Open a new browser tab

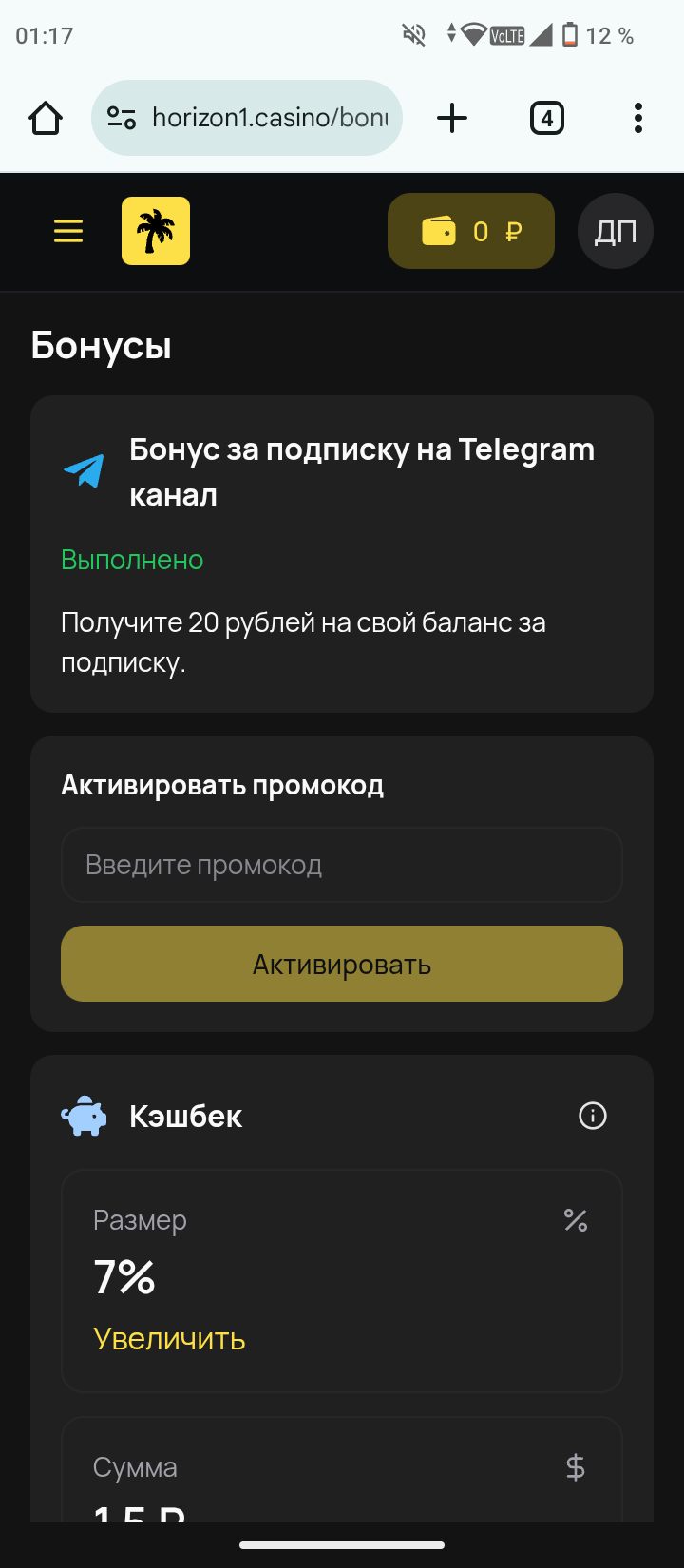coord(452,118)
